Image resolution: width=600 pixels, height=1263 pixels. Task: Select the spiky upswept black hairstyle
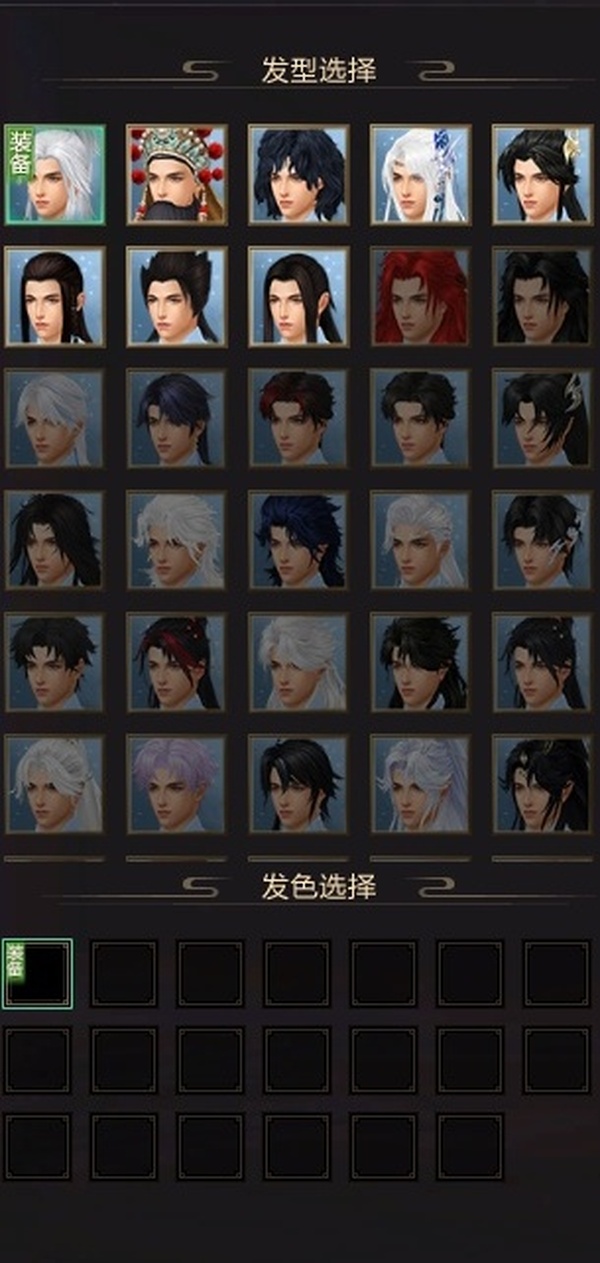coord(177,296)
